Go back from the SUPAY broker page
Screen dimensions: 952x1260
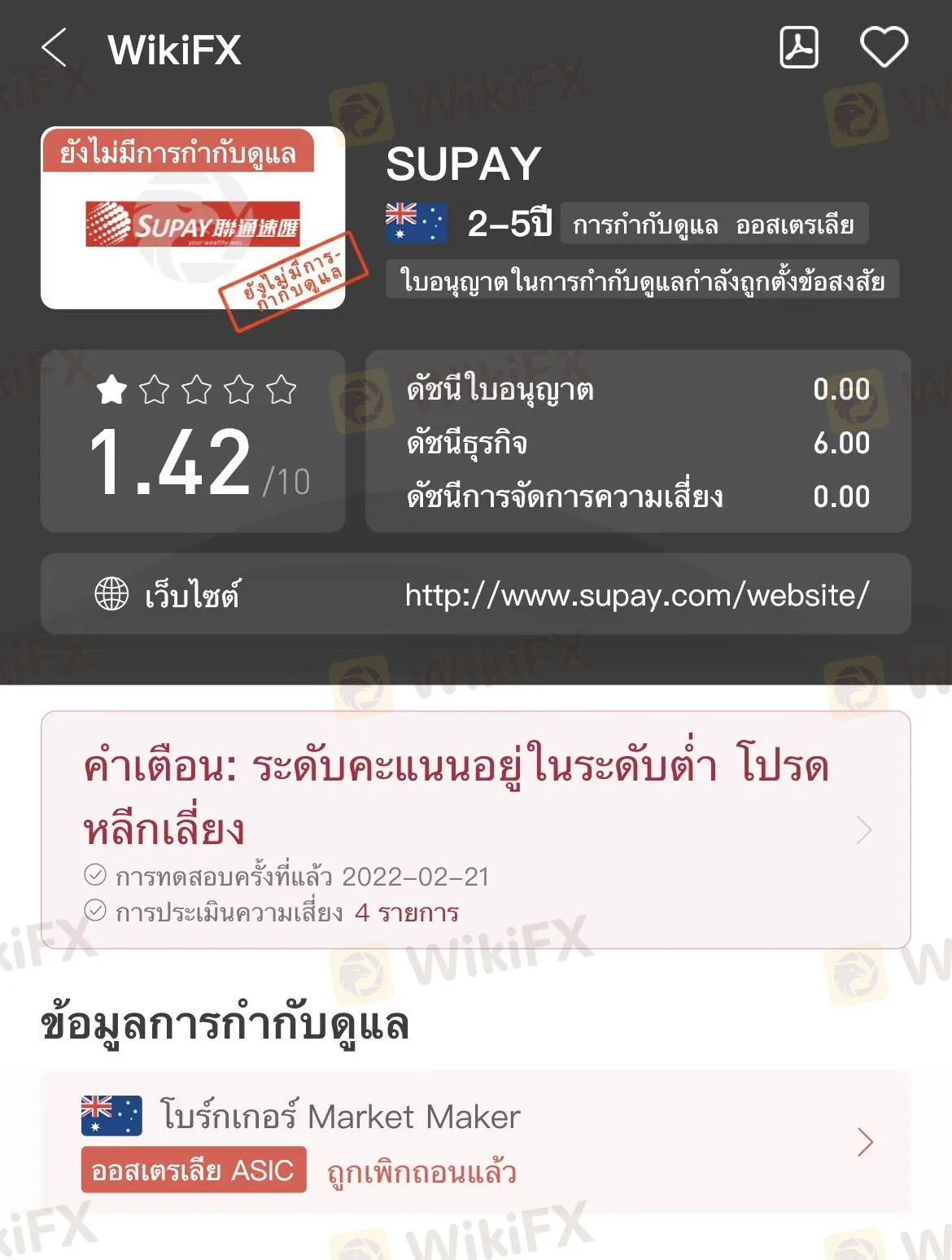click(54, 48)
